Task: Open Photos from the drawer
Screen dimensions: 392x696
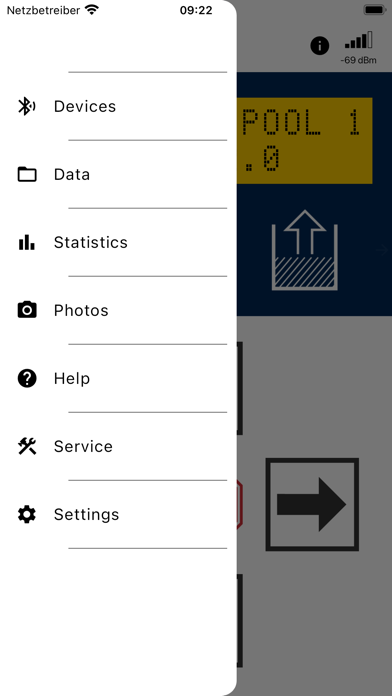Action: tap(118, 310)
